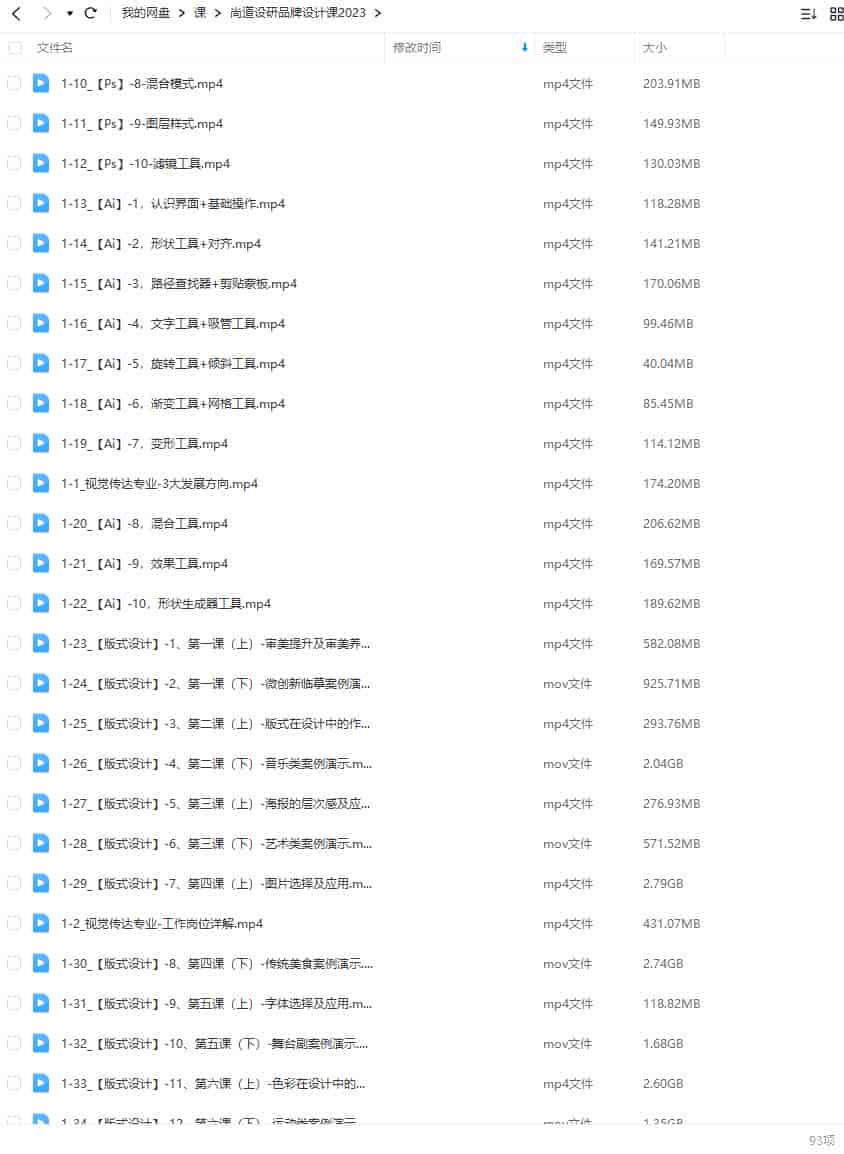The image size is (844, 1154).
Task: Open 我的网盘 in the breadcrumb
Action: tap(145, 13)
